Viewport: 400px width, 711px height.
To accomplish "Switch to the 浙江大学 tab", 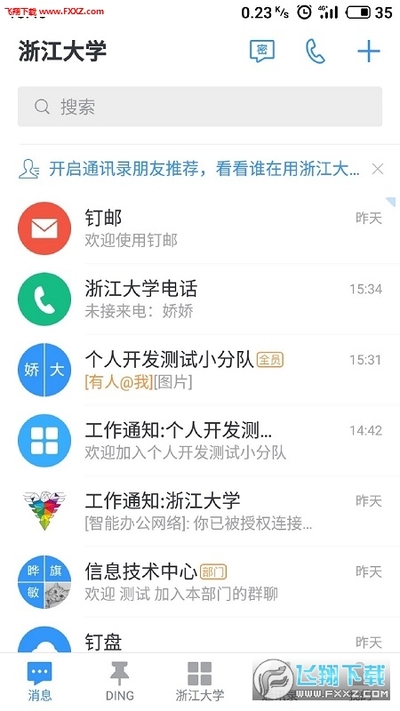I will pos(200,681).
